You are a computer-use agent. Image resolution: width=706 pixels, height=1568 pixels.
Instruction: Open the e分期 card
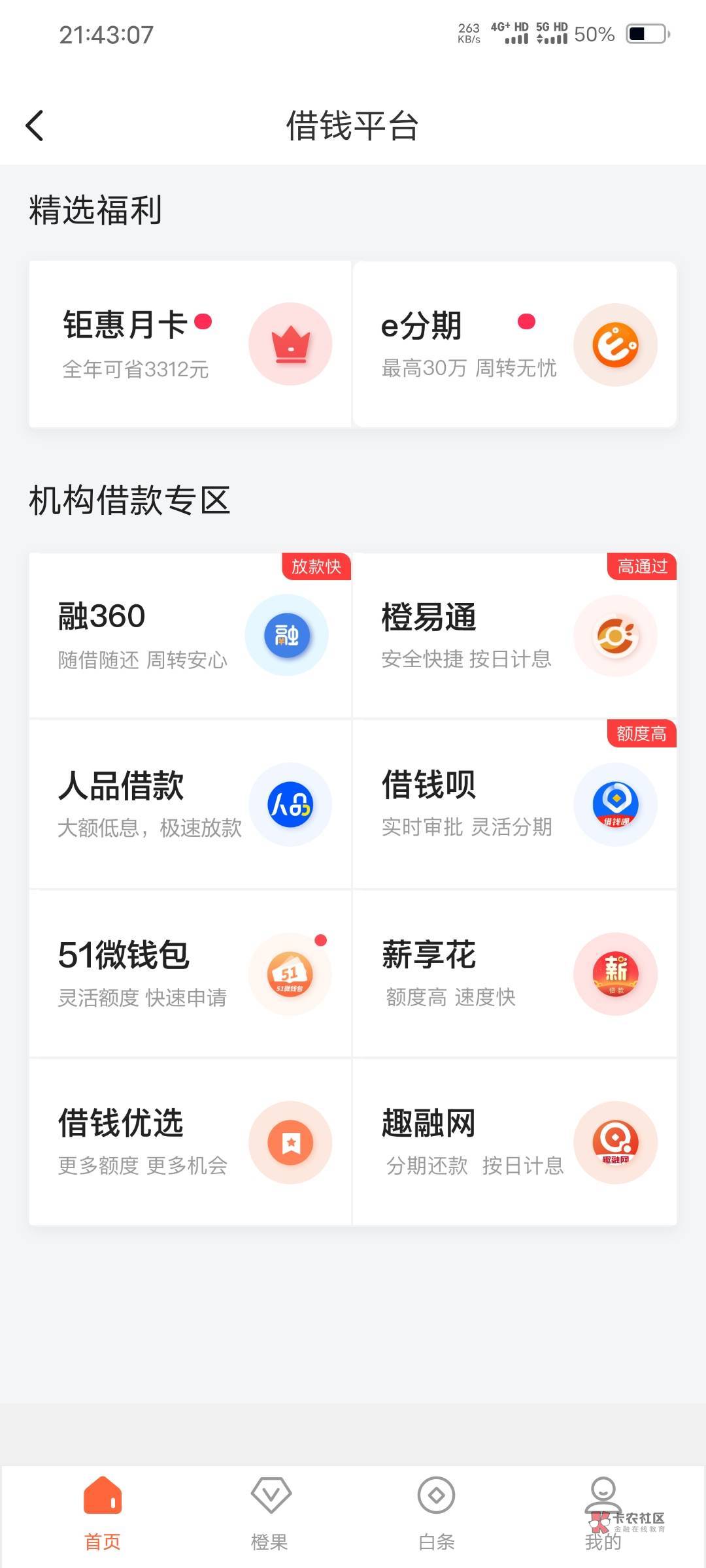(x=514, y=344)
